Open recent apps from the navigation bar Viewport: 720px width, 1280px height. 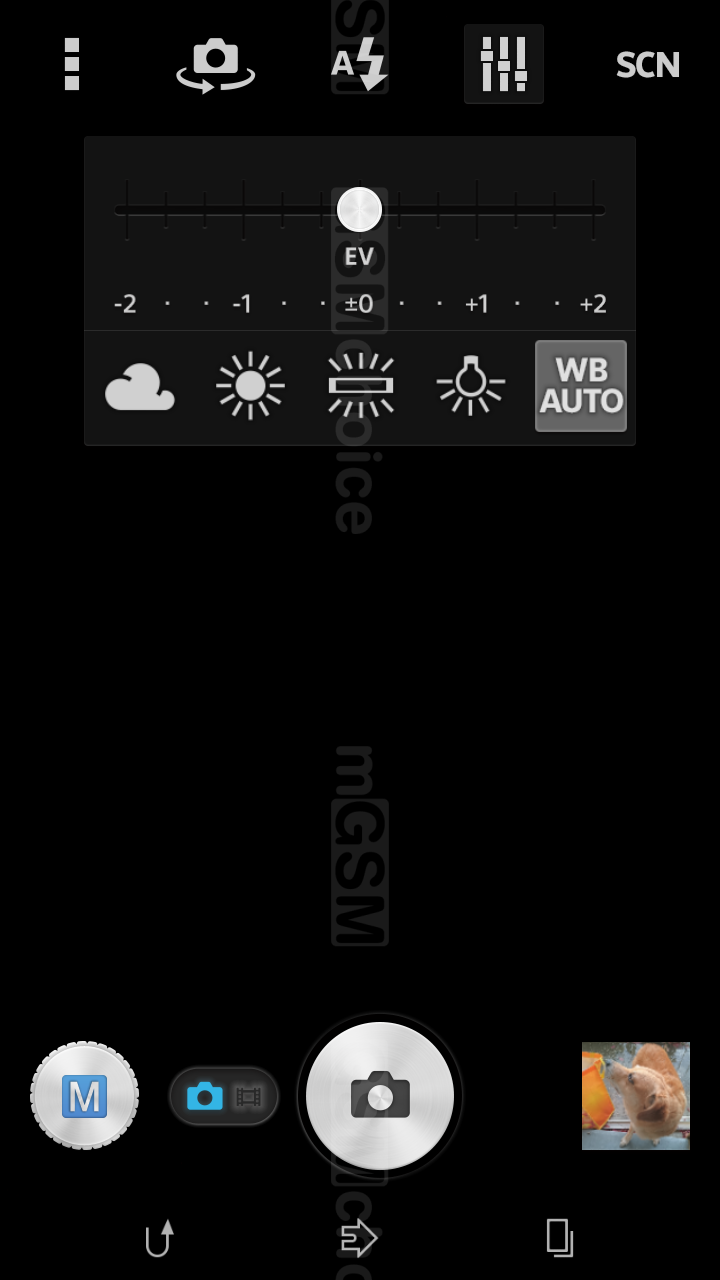tap(560, 1238)
